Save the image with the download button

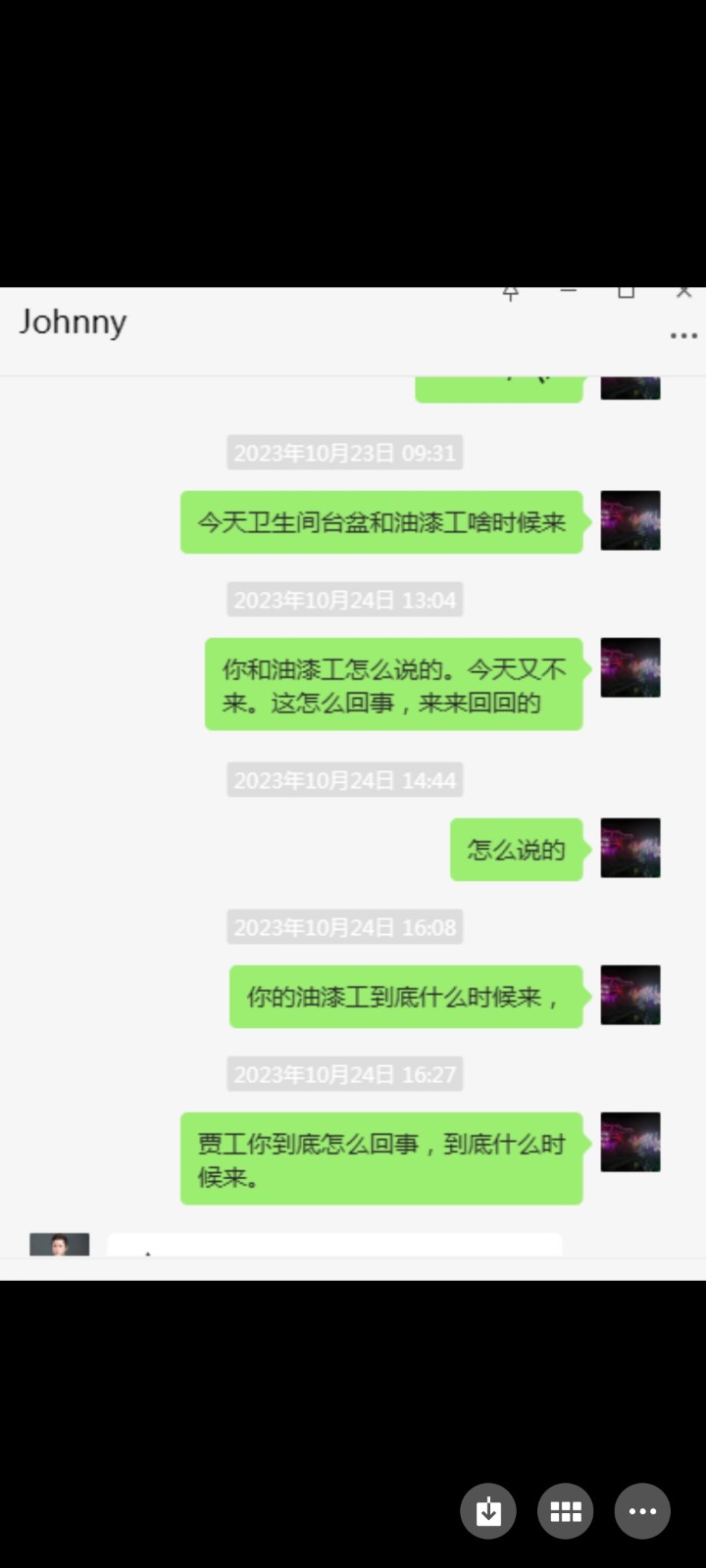pos(488,1511)
